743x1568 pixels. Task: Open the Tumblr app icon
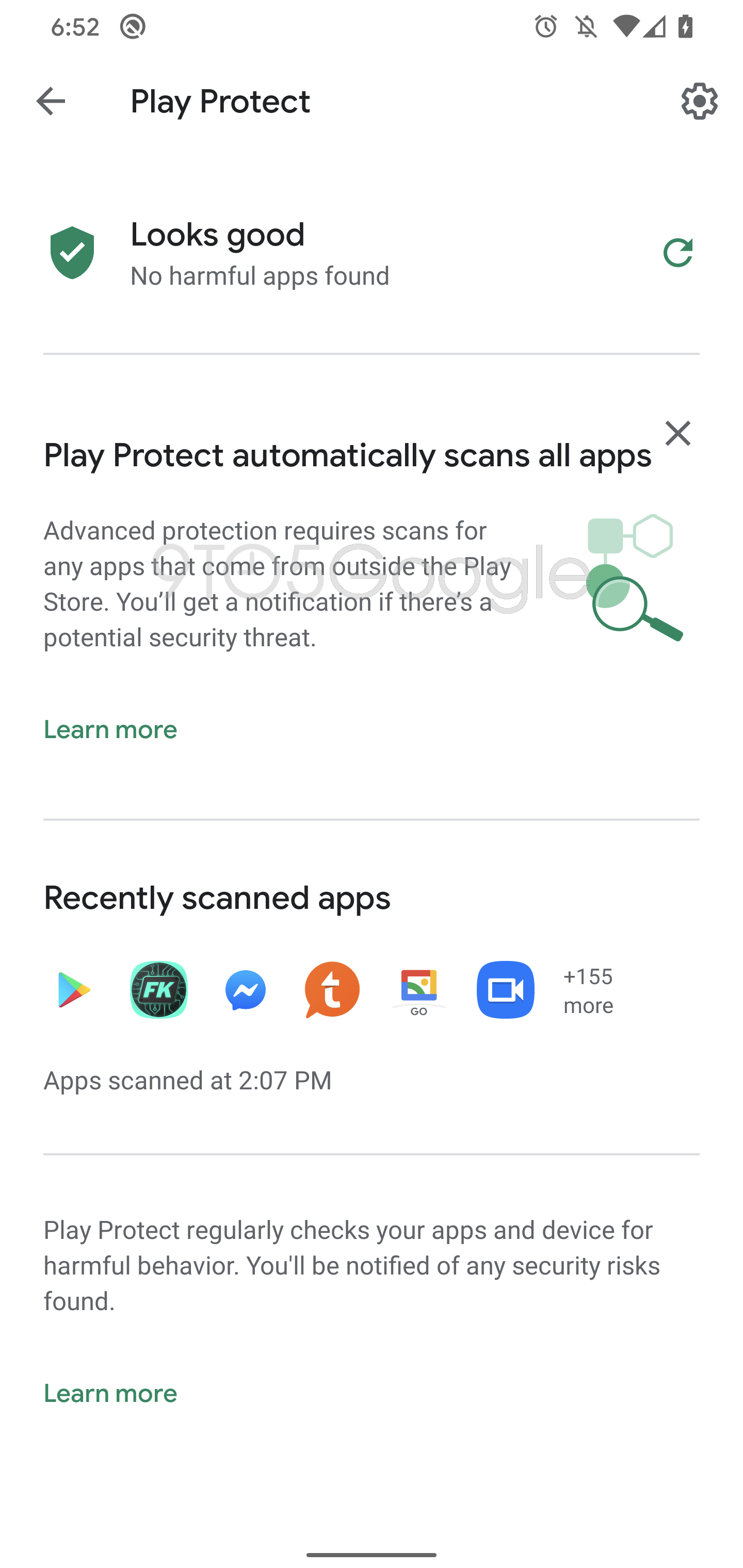(x=331, y=990)
